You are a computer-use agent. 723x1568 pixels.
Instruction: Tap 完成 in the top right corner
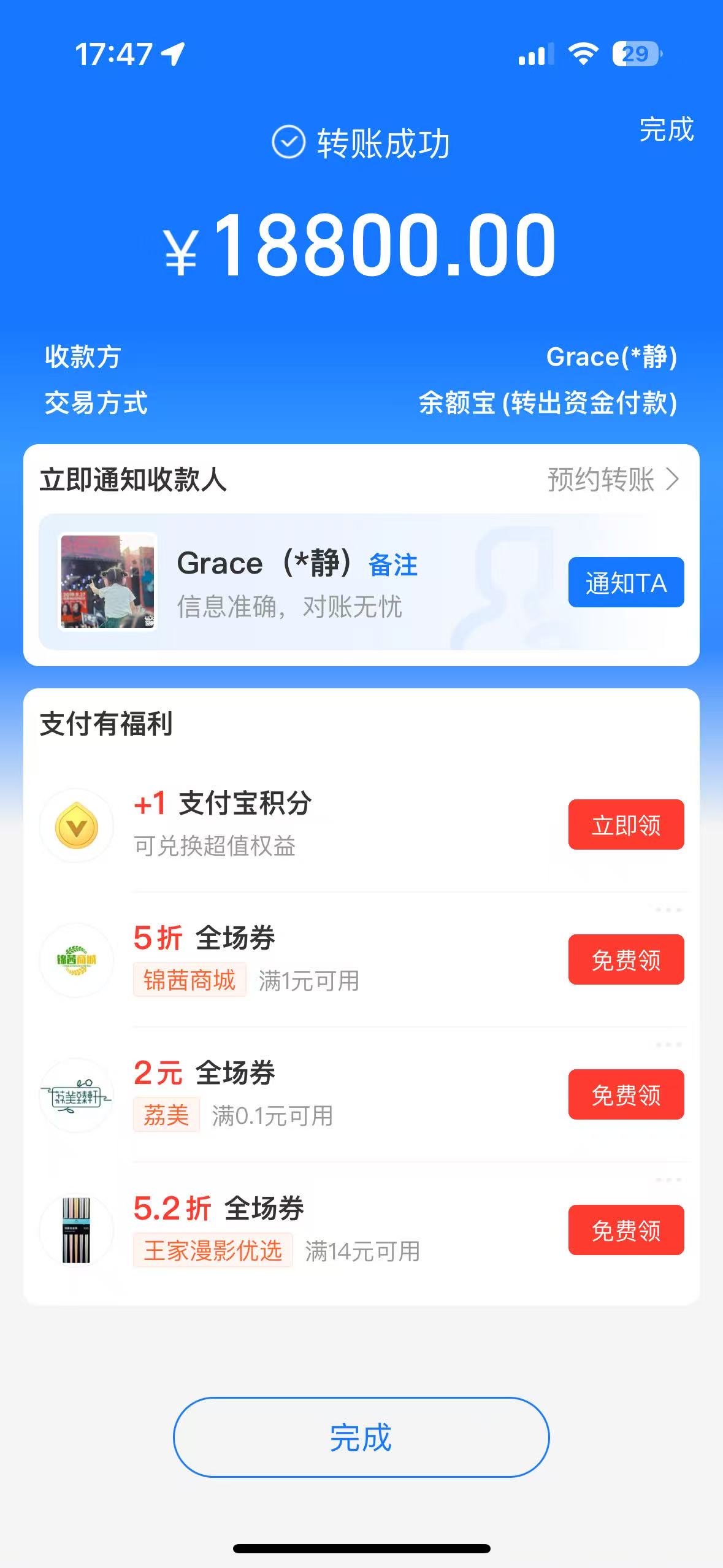coord(666,129)
